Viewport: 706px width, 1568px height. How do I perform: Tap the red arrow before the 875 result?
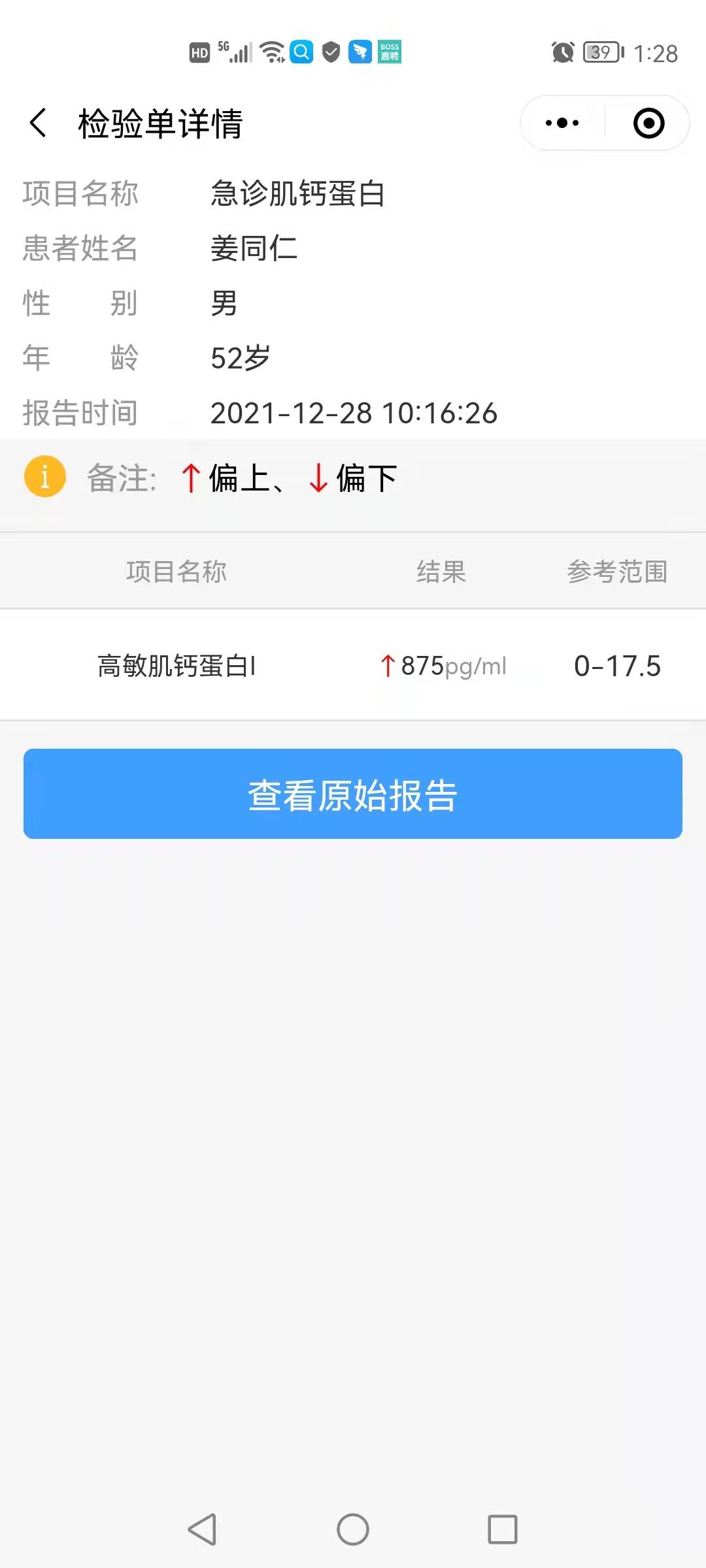click(x=388, y=666)
